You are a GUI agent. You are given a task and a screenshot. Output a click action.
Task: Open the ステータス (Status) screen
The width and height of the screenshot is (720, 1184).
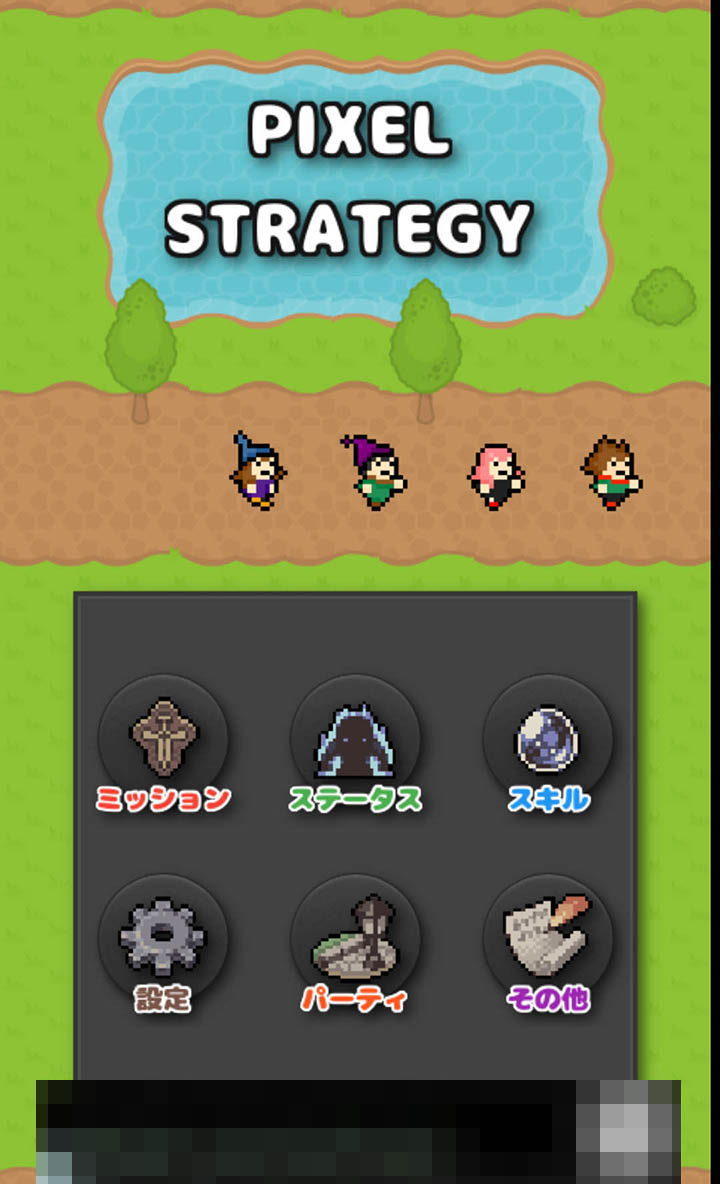355,740
